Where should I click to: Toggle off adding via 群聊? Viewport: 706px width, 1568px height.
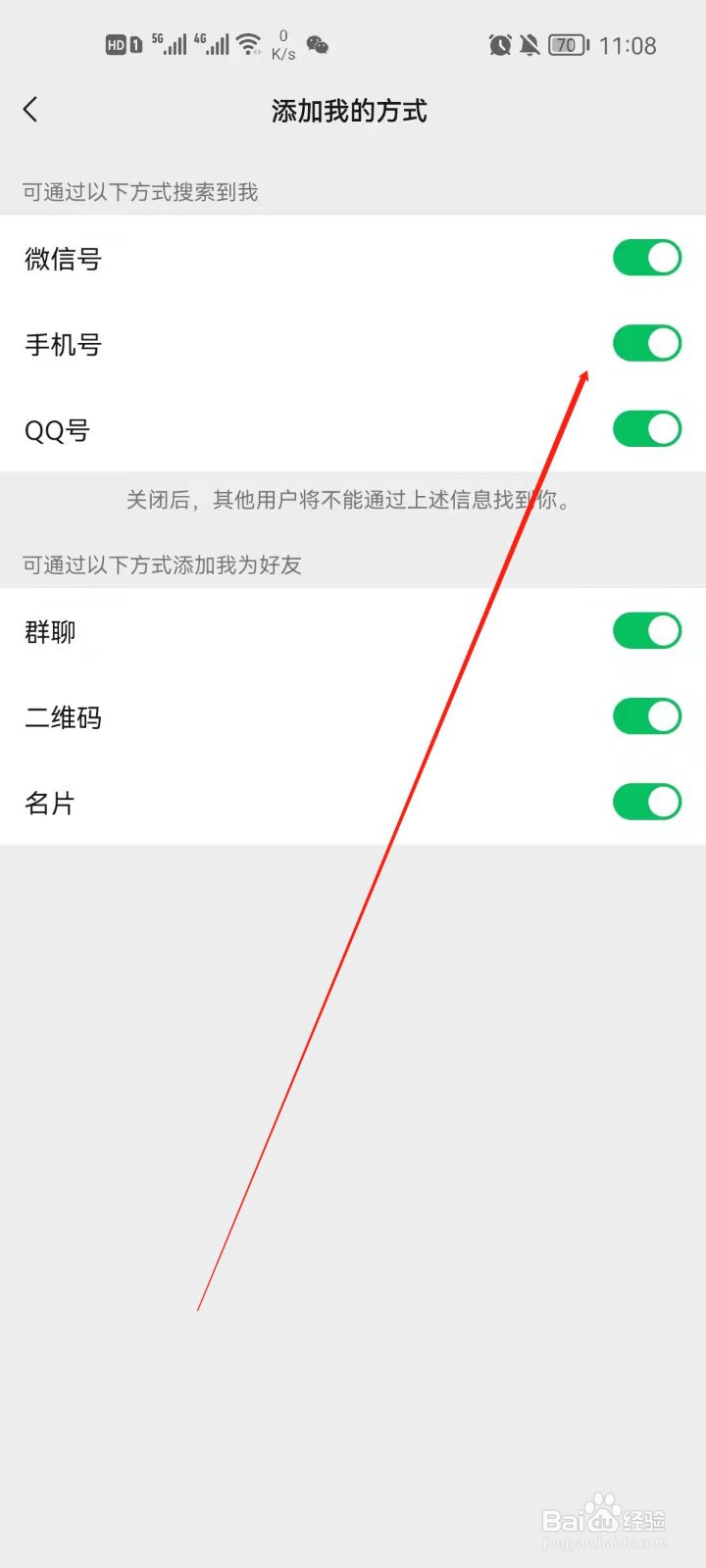pos(646,630)
